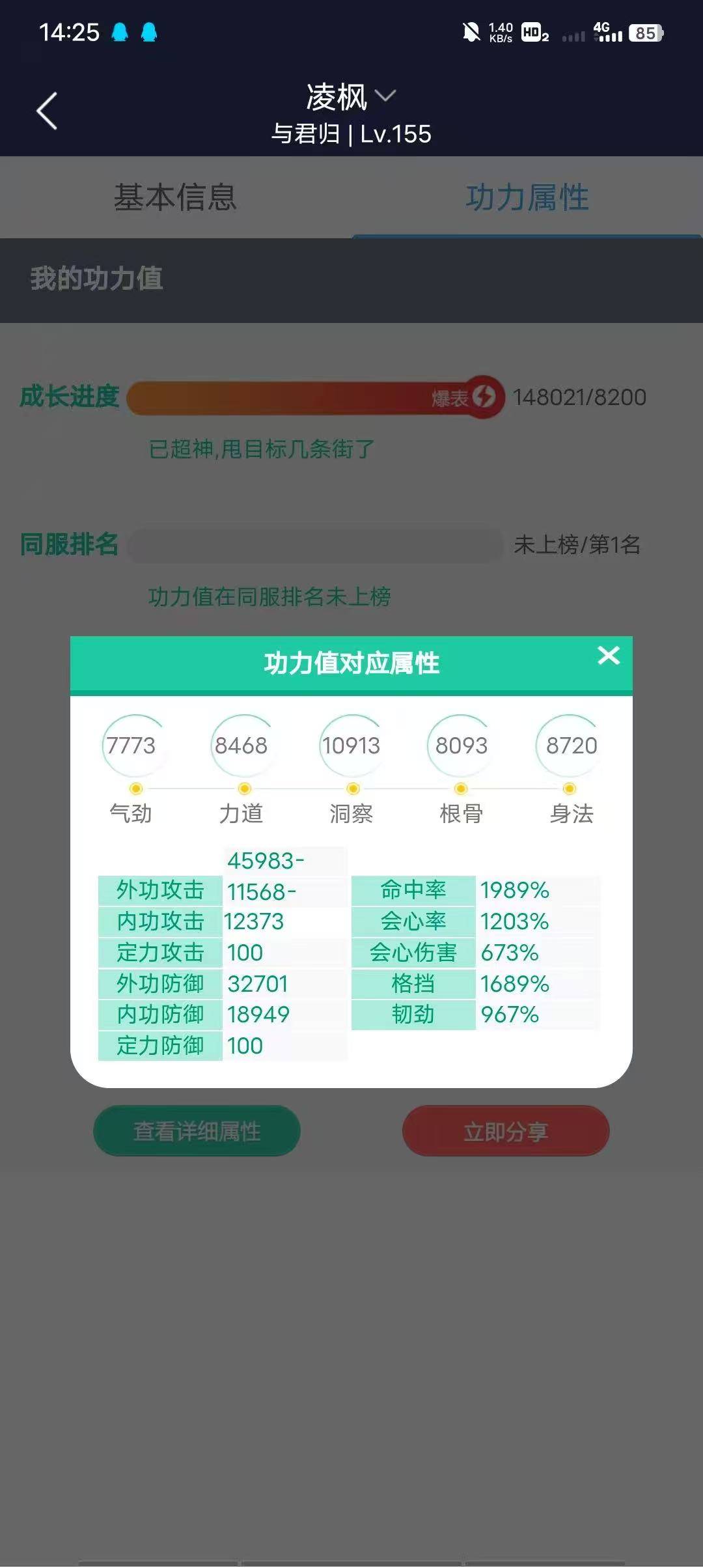Switch to the 功力属性 tab

pos(527,197)
